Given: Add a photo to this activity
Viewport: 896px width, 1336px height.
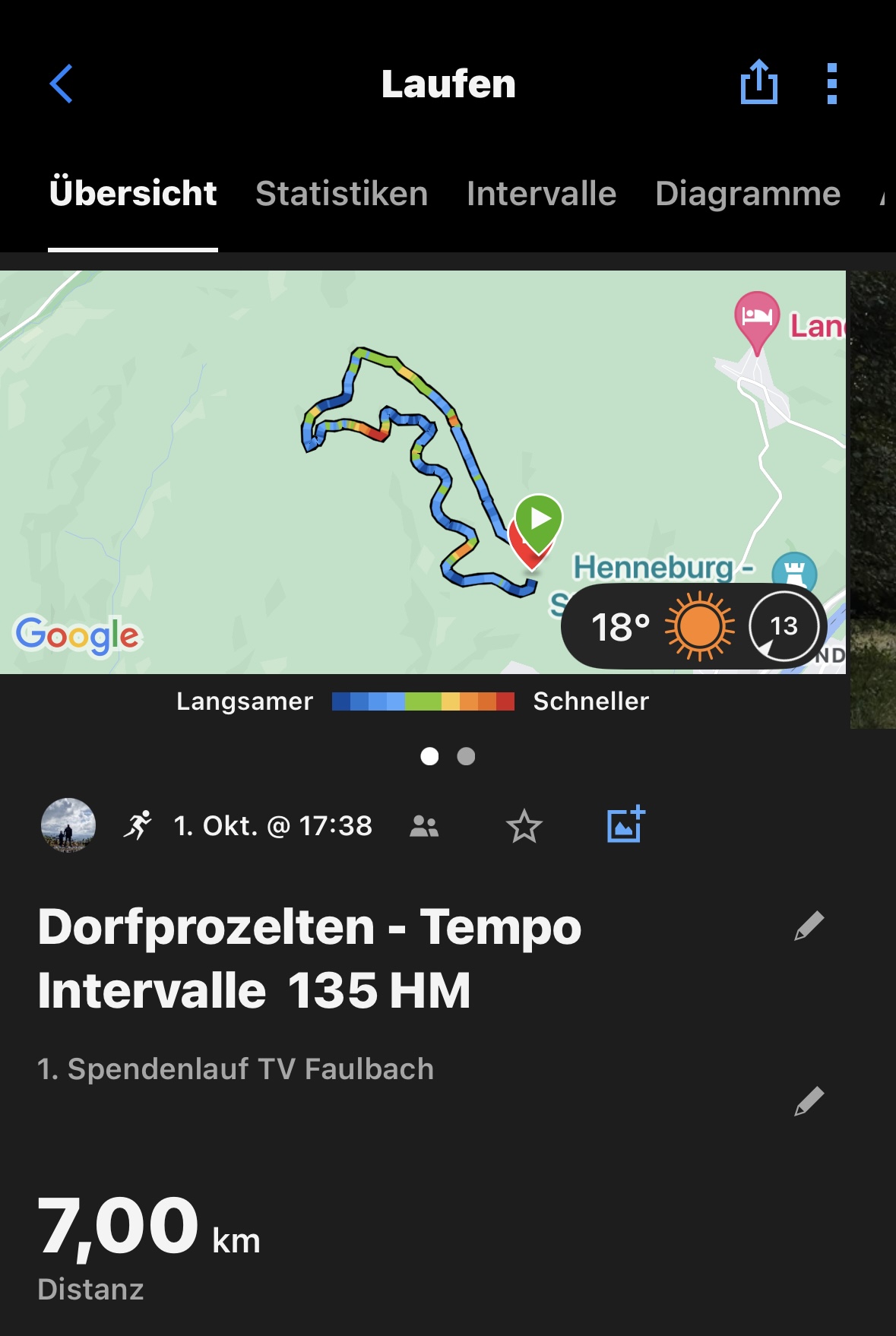Looking at the screenshot, I should click(625, 825).
